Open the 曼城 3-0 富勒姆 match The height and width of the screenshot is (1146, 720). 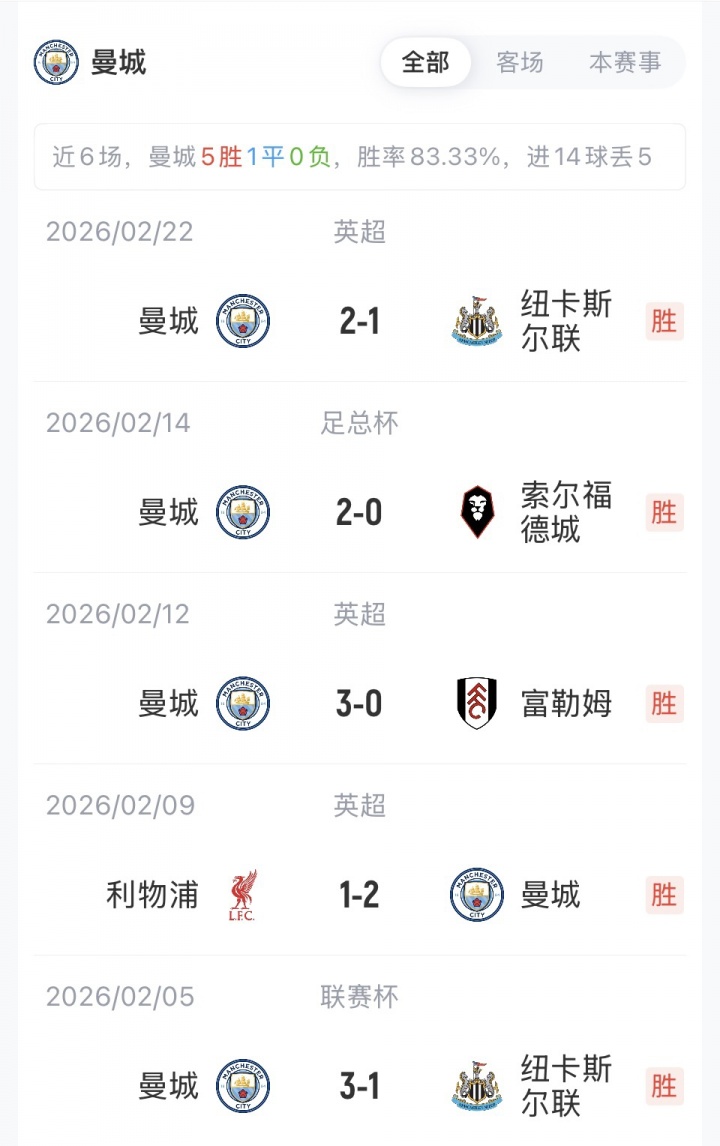pos(359,704)
